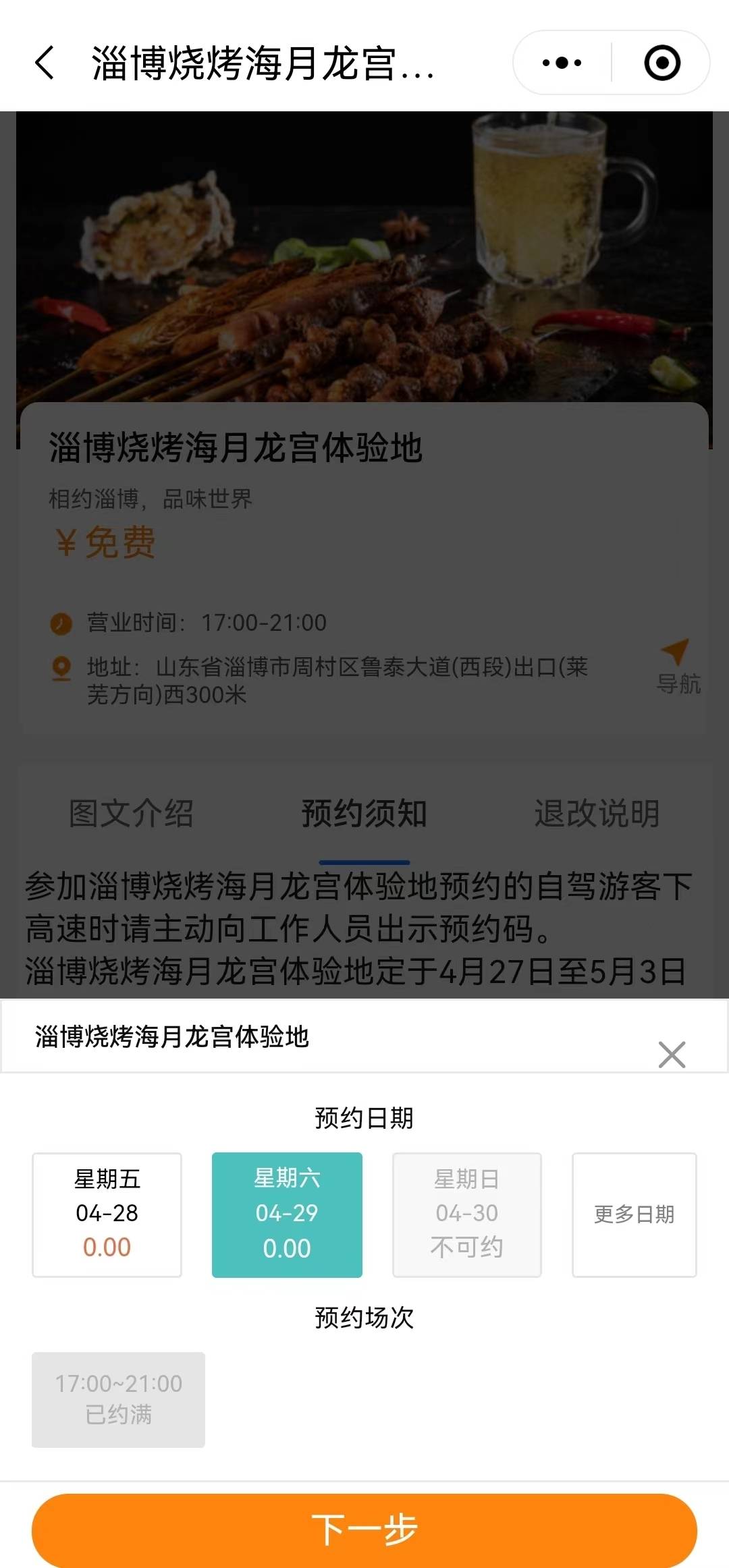Go back using the top-left arrow
This screenshot has width=729, height=1568.
coord(45,63)
